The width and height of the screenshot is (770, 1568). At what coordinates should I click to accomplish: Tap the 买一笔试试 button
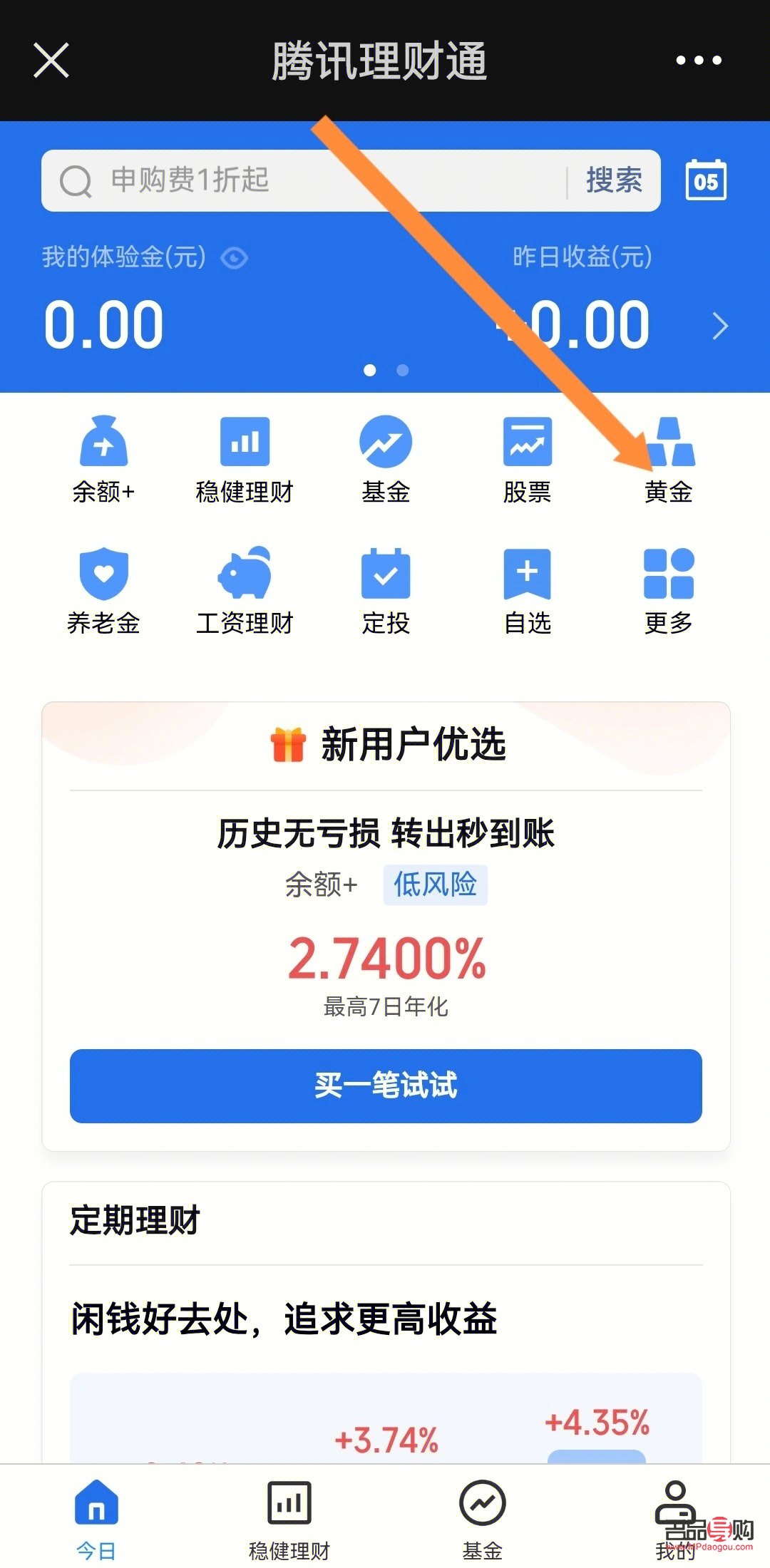point(385,1085)
